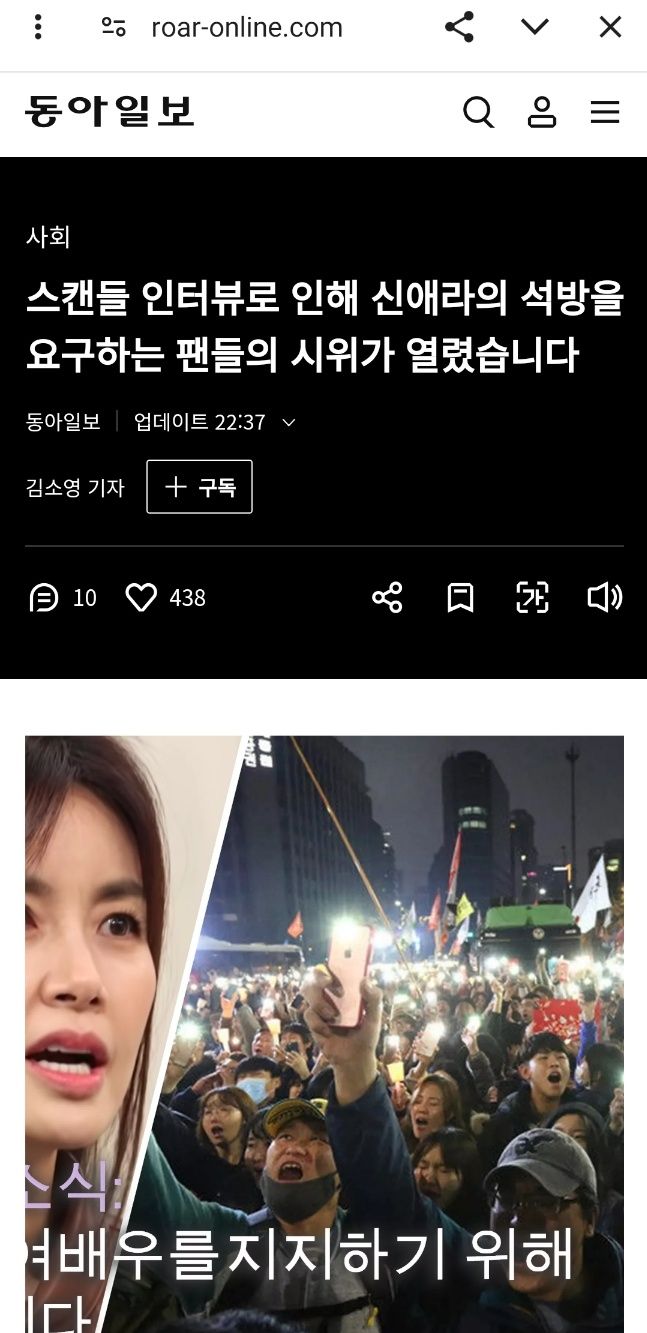Open the user account icon
Image resolution: width=647 pixels, height=1333 pixels.
[542, 112]
